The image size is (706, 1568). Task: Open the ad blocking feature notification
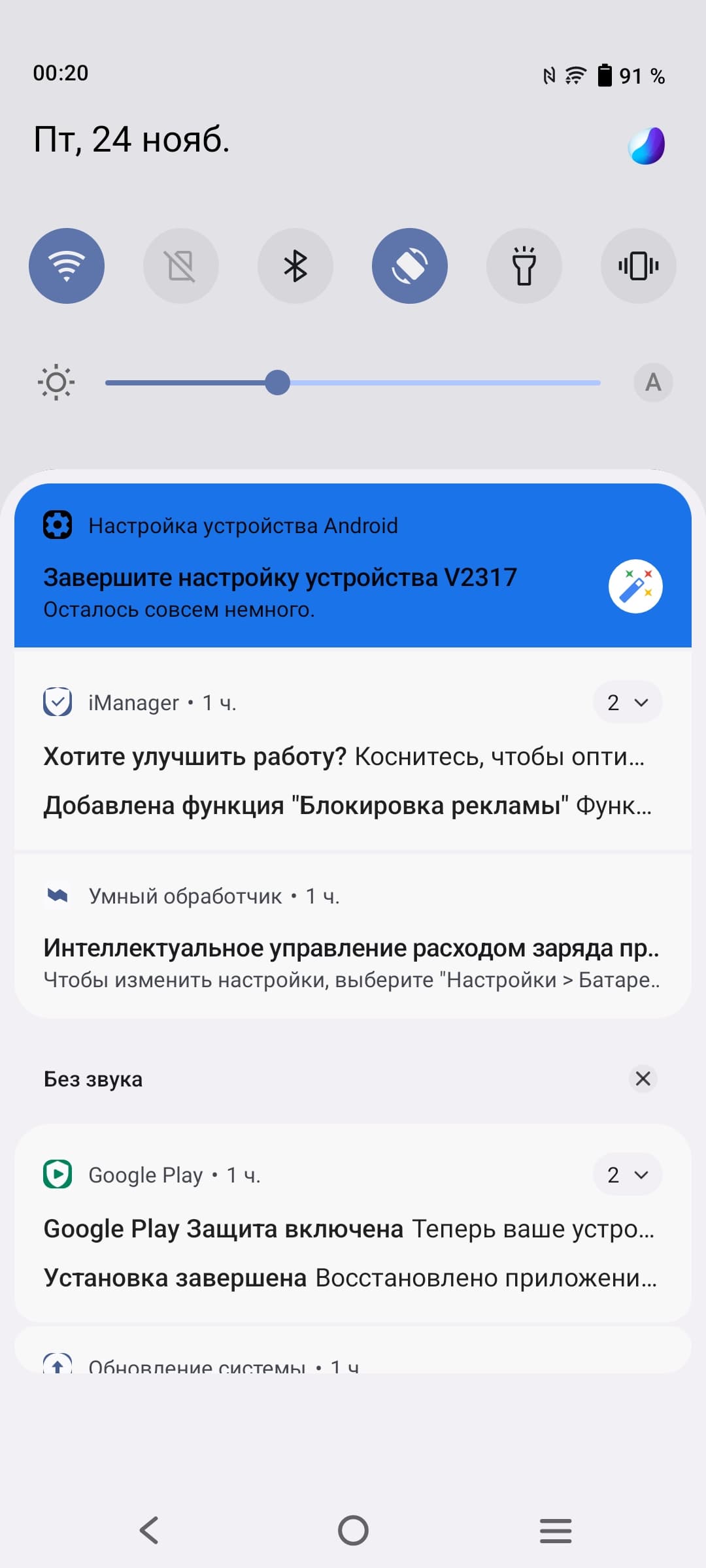[346, 806]
